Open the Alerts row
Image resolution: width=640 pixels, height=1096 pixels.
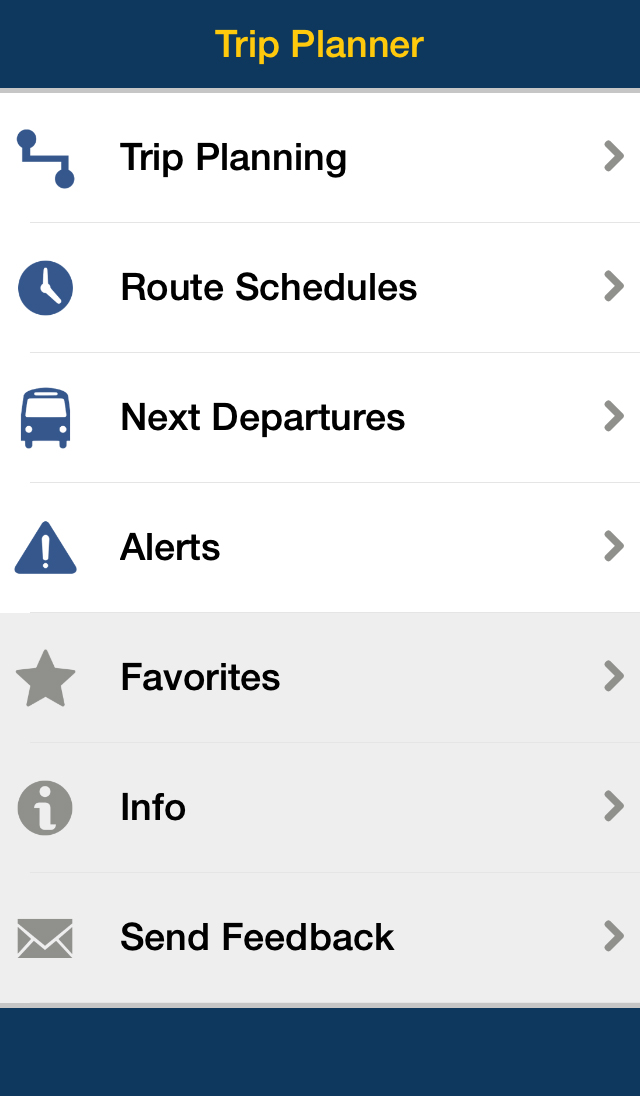coord(170,548)
